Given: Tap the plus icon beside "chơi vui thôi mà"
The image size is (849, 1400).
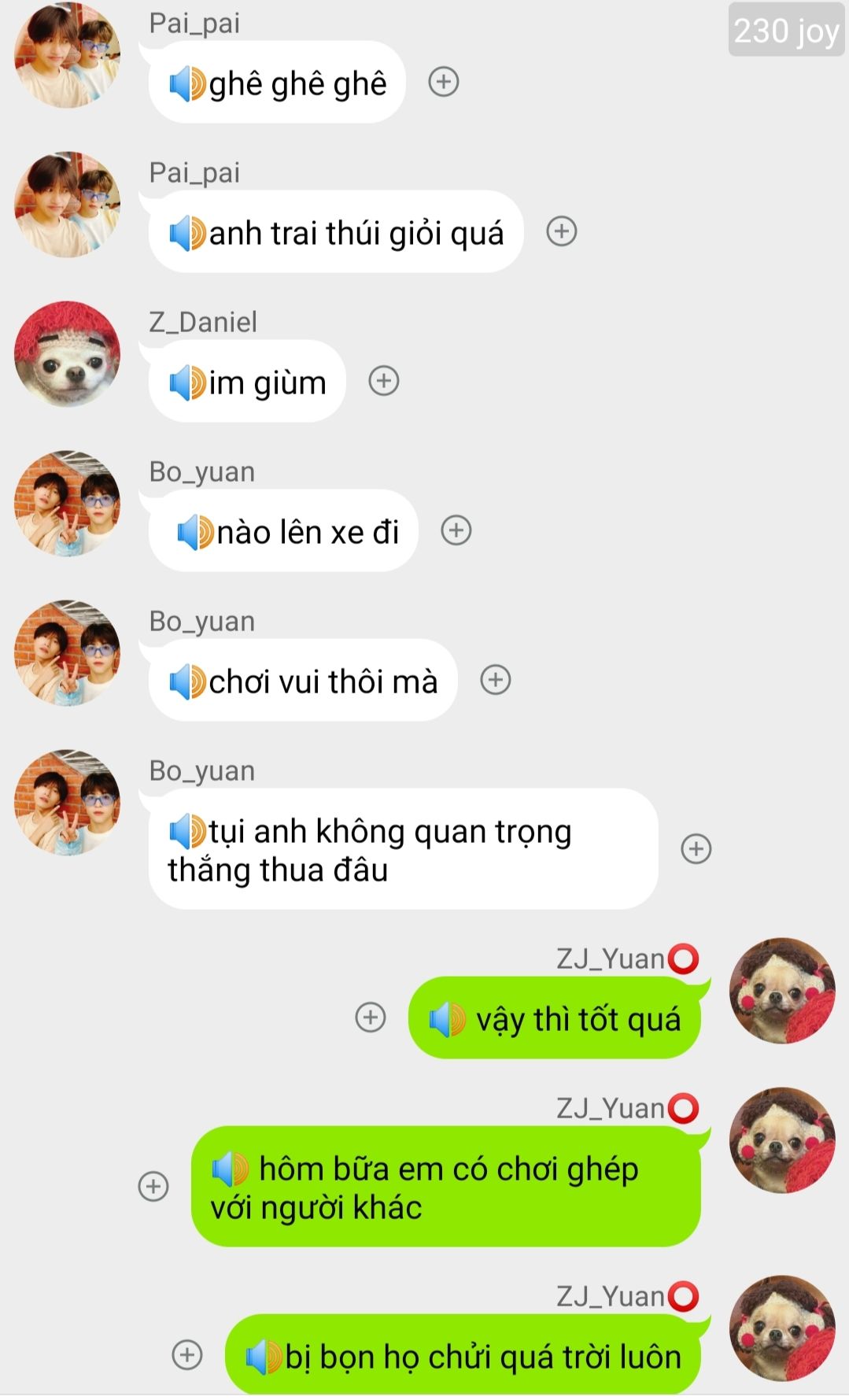Looking at the screenshot, I should 495,680.
